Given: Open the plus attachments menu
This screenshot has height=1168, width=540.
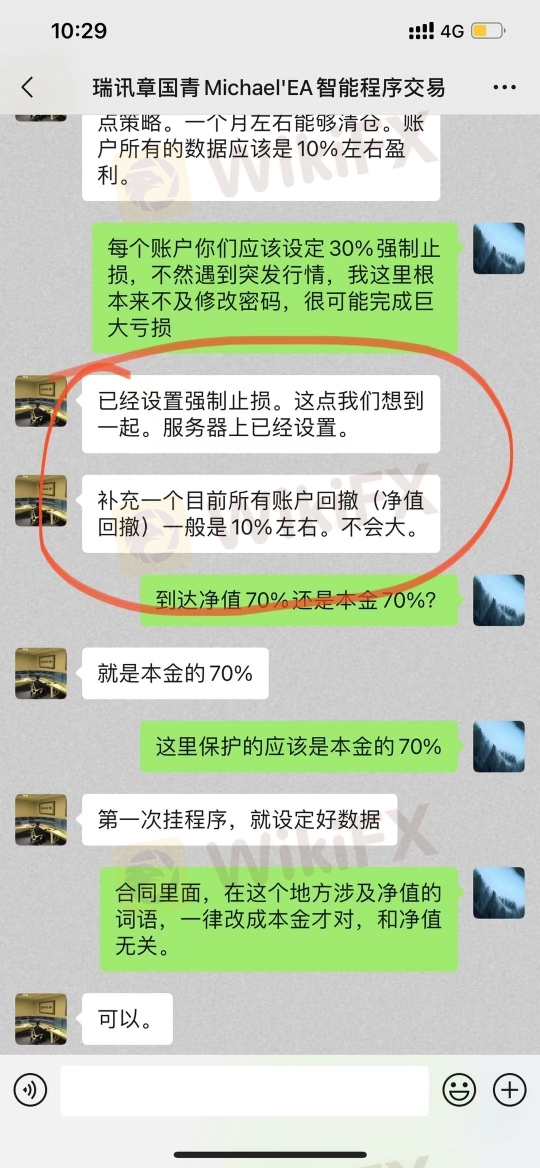Looking at the screenshot, I should click(509, 1091).
